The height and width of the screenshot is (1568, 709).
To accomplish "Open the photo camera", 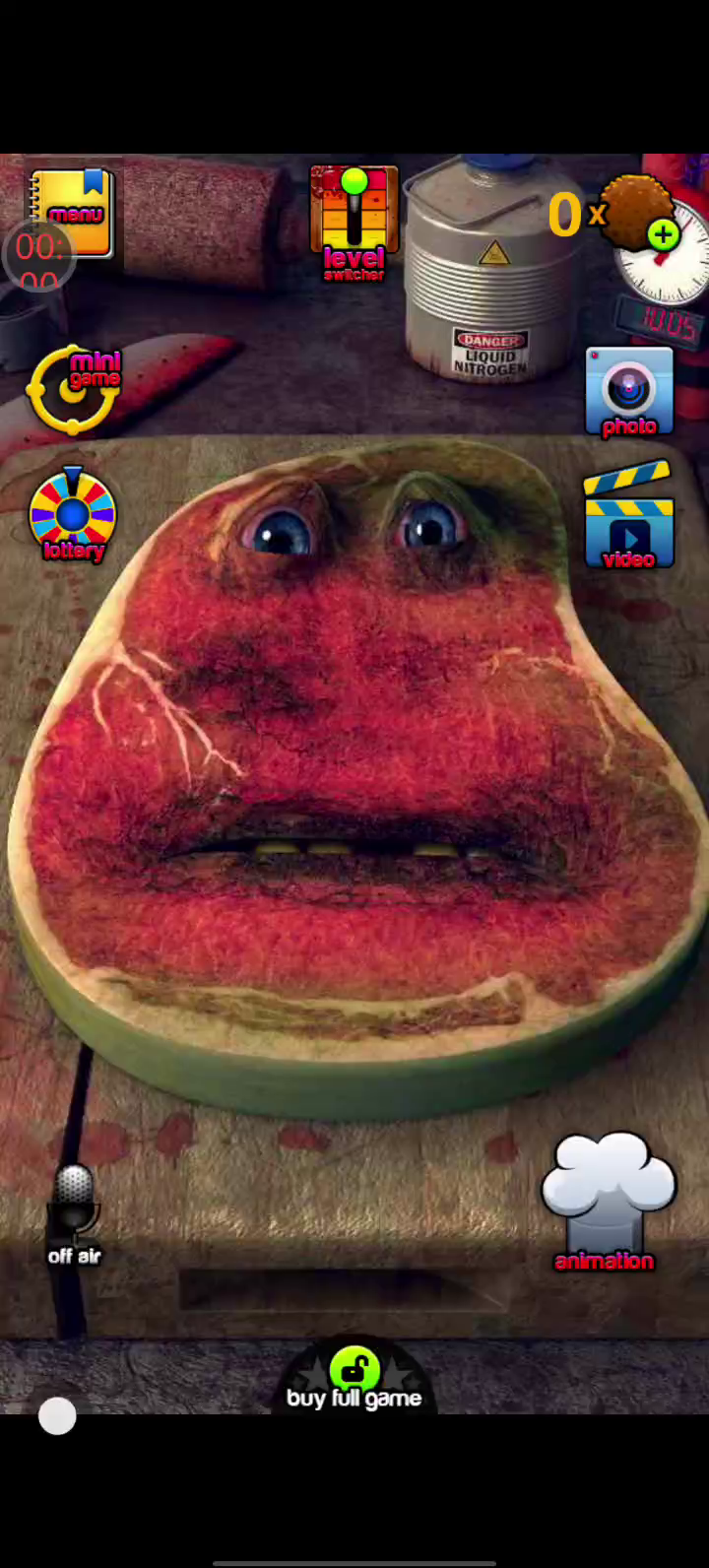I will click(x=629, y=391).
